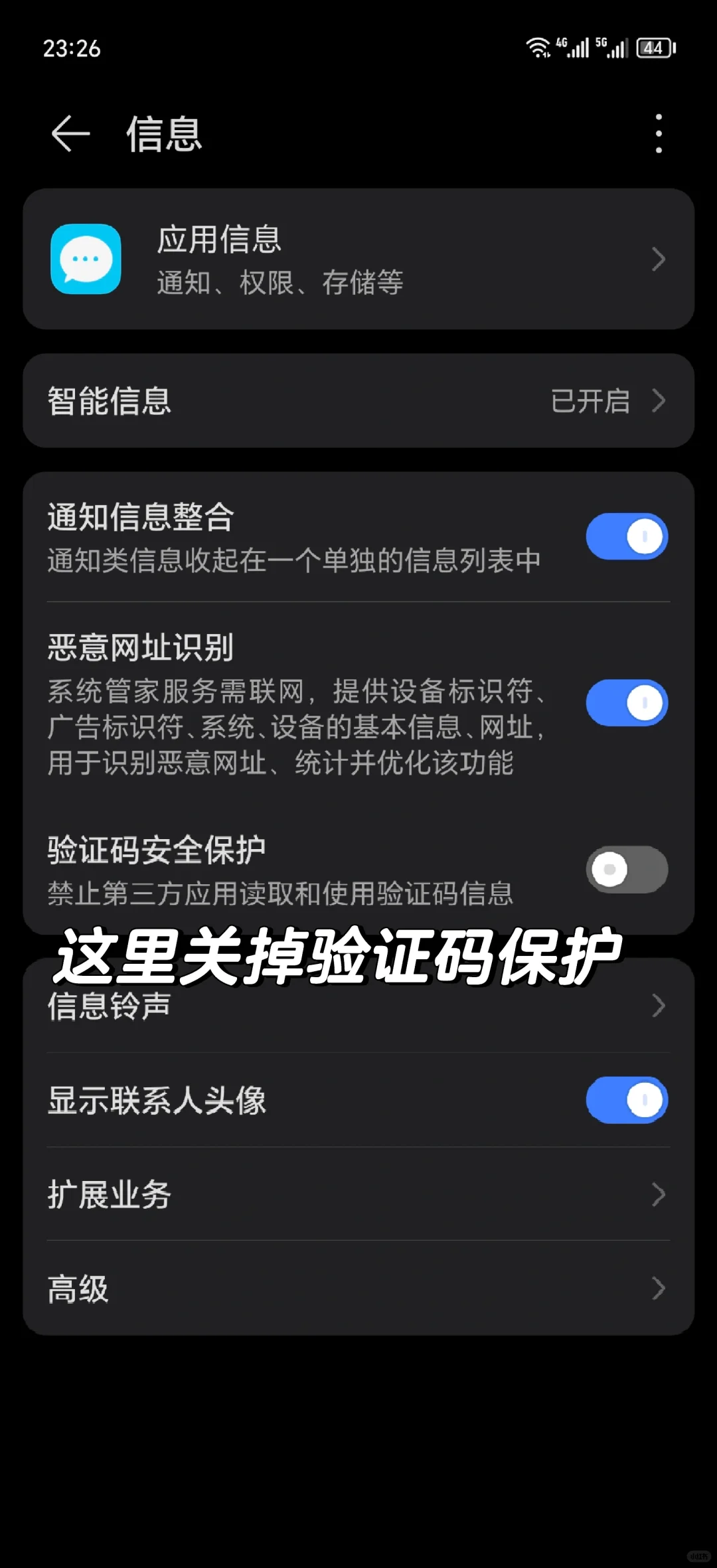Disable the 通知信息整合 notification merge switch
The height and width of the screenshot is (1568, 717).
626,536
